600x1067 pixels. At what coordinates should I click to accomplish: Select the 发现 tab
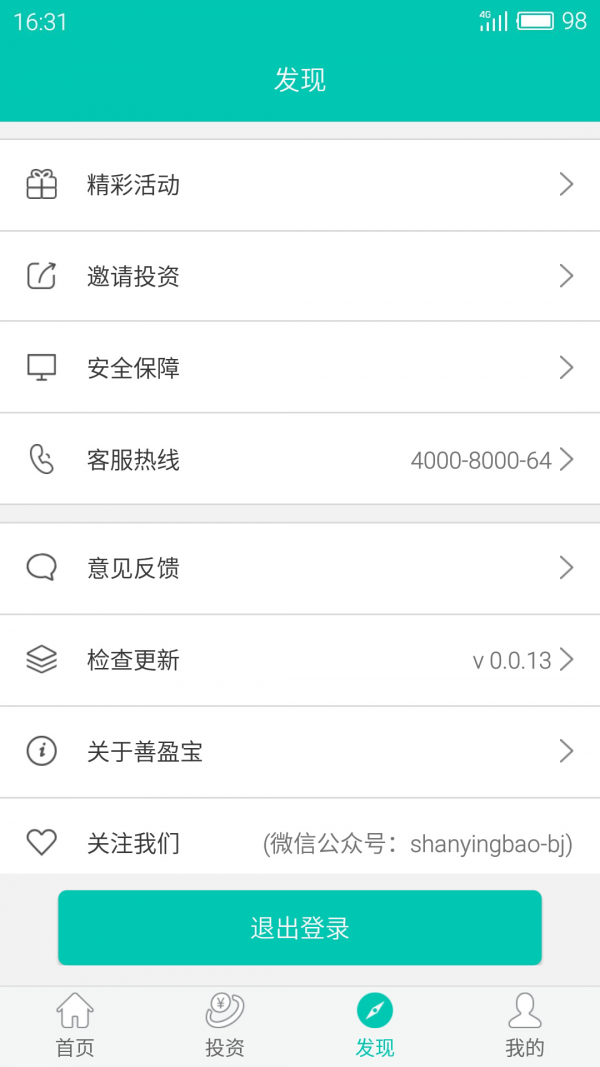click(375, 1026)
